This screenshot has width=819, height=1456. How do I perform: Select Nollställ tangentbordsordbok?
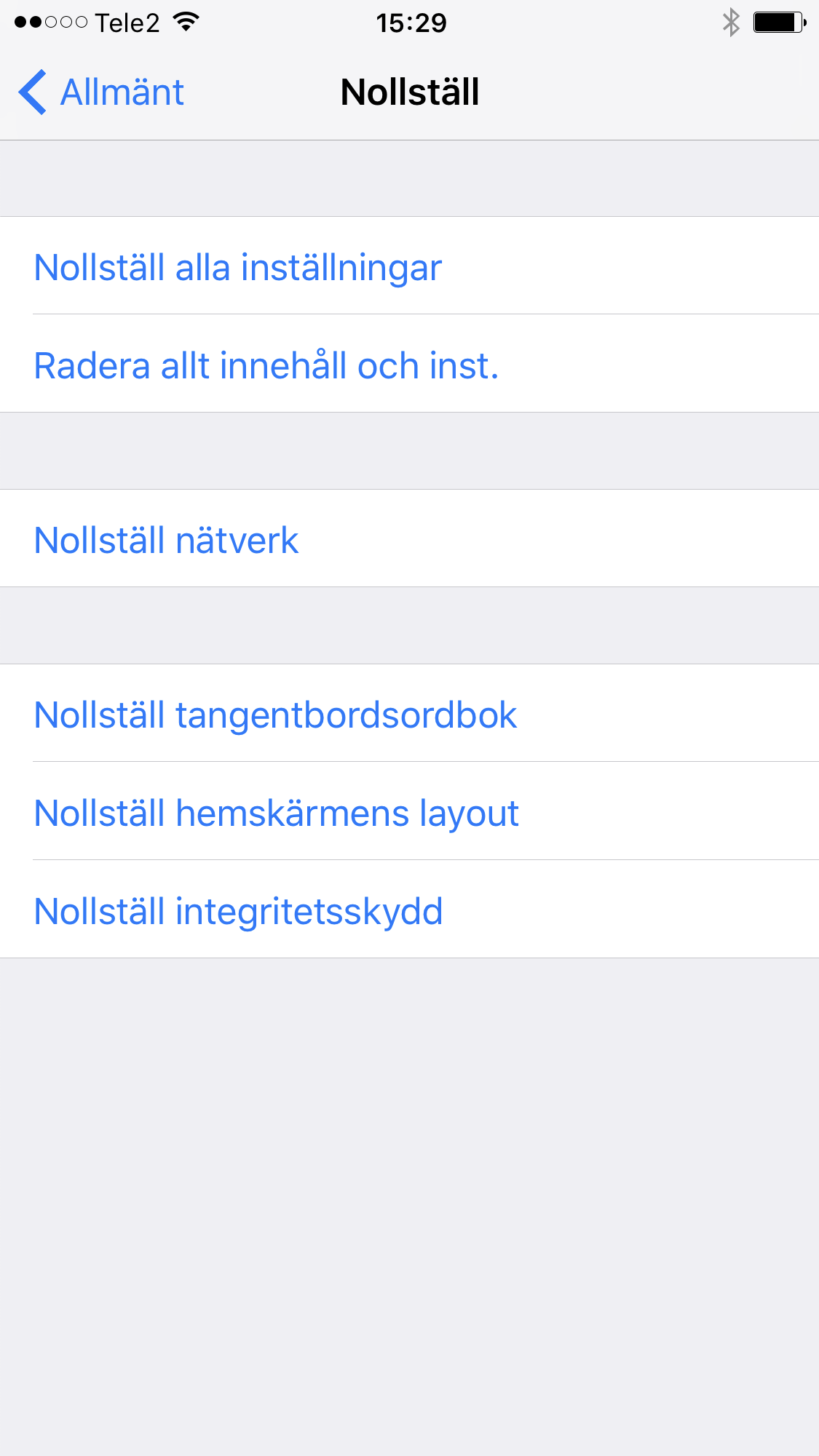[275, 715]
